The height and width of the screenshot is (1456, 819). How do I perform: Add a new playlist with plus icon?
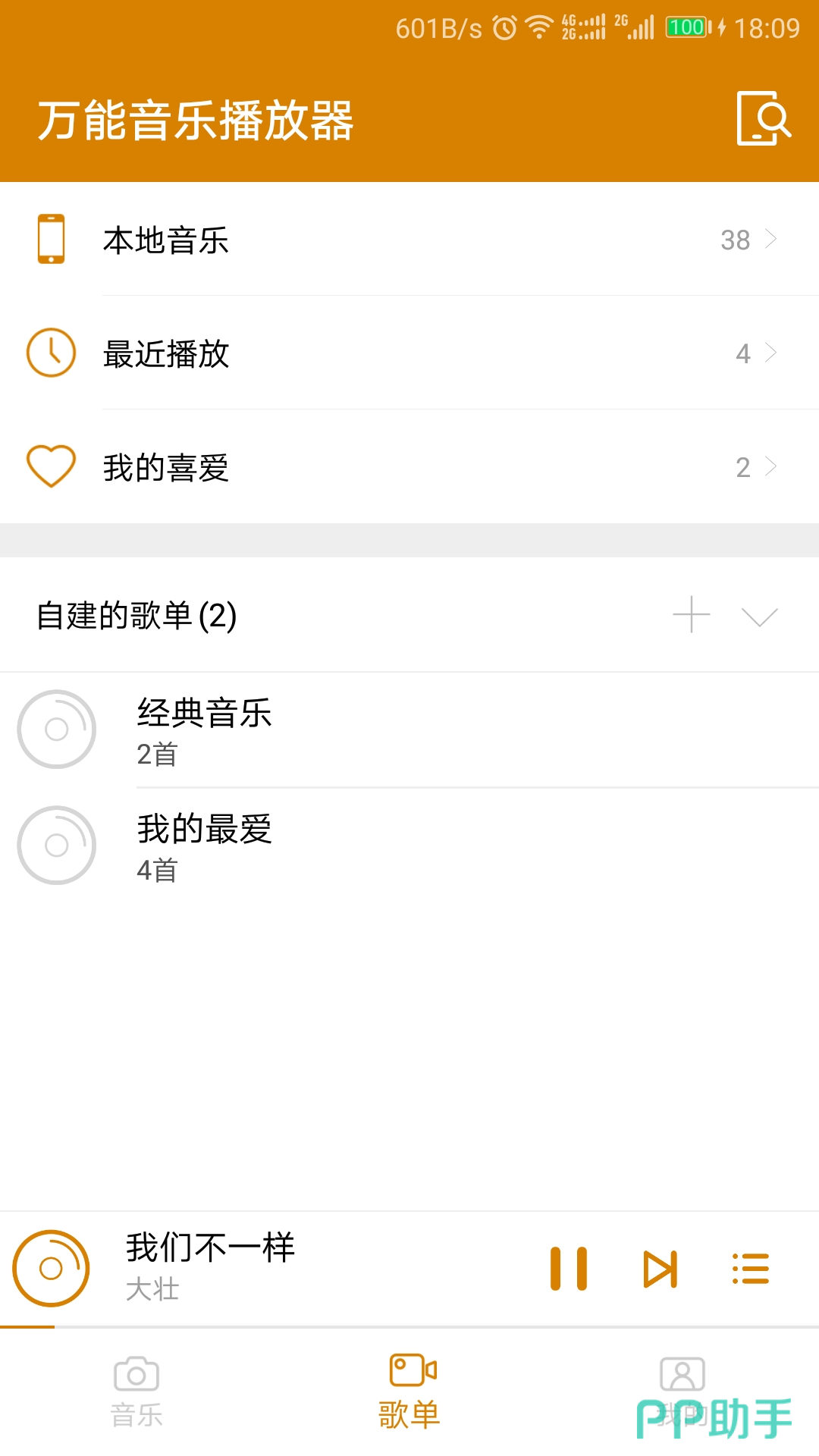(691, 615)
